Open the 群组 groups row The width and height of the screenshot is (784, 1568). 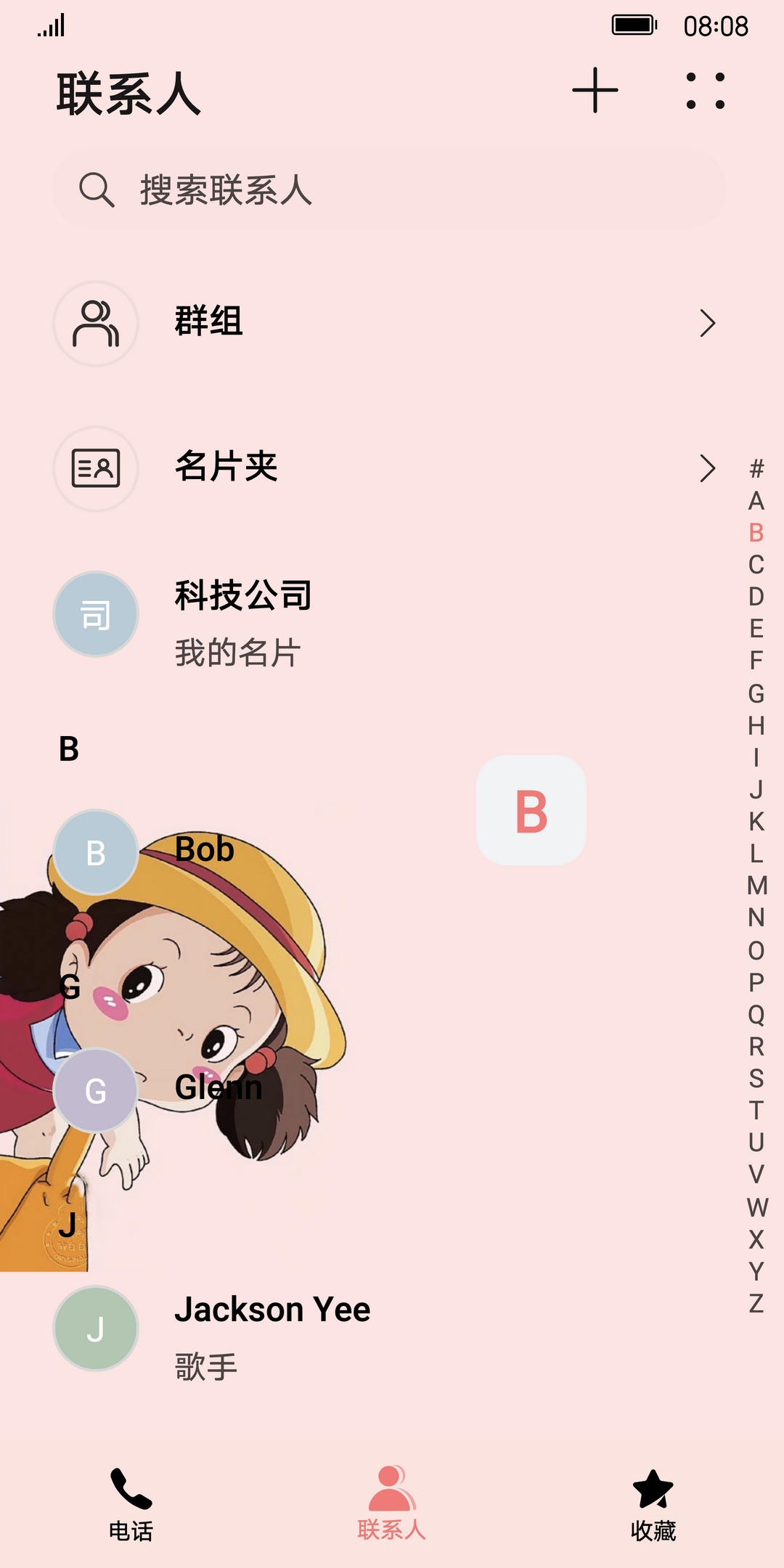pos(385,323)
